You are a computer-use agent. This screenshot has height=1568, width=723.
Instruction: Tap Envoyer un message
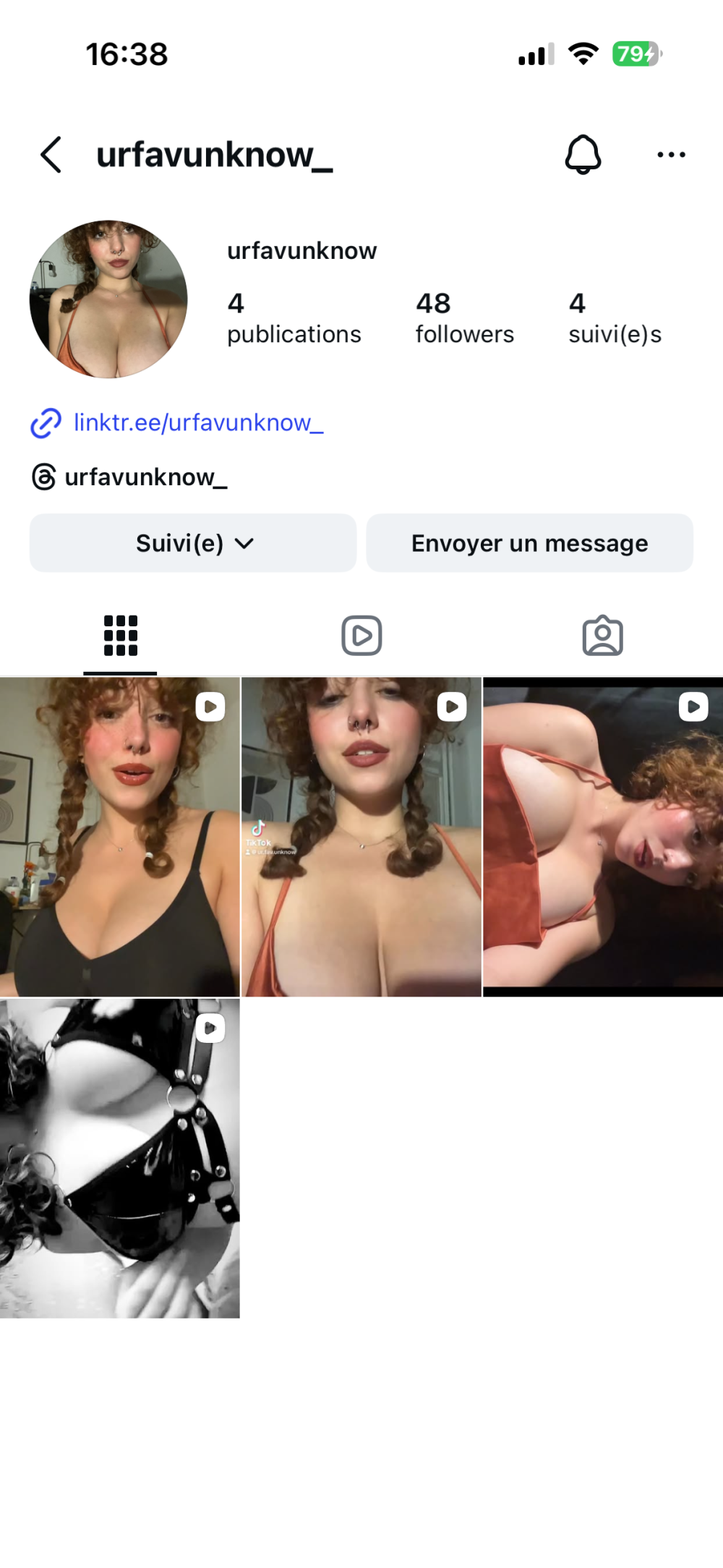point(529,543)
